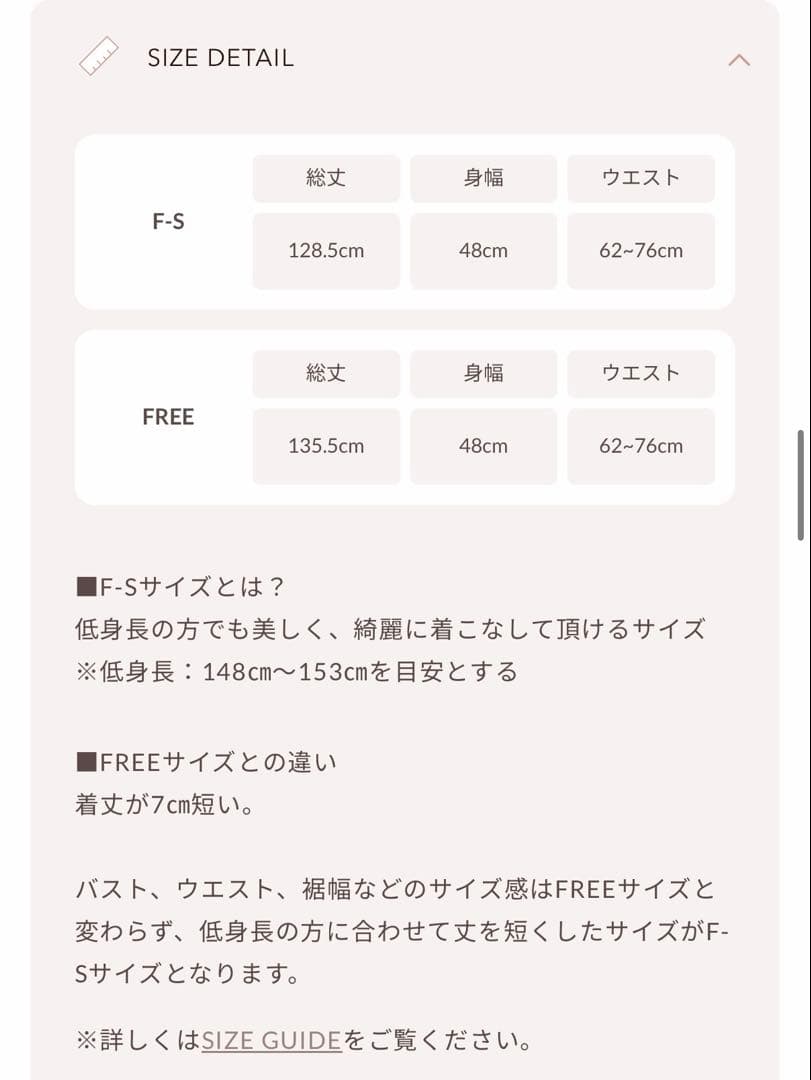
Task: Open the SIZE GUIDE link
Action: coord(268,1040)
